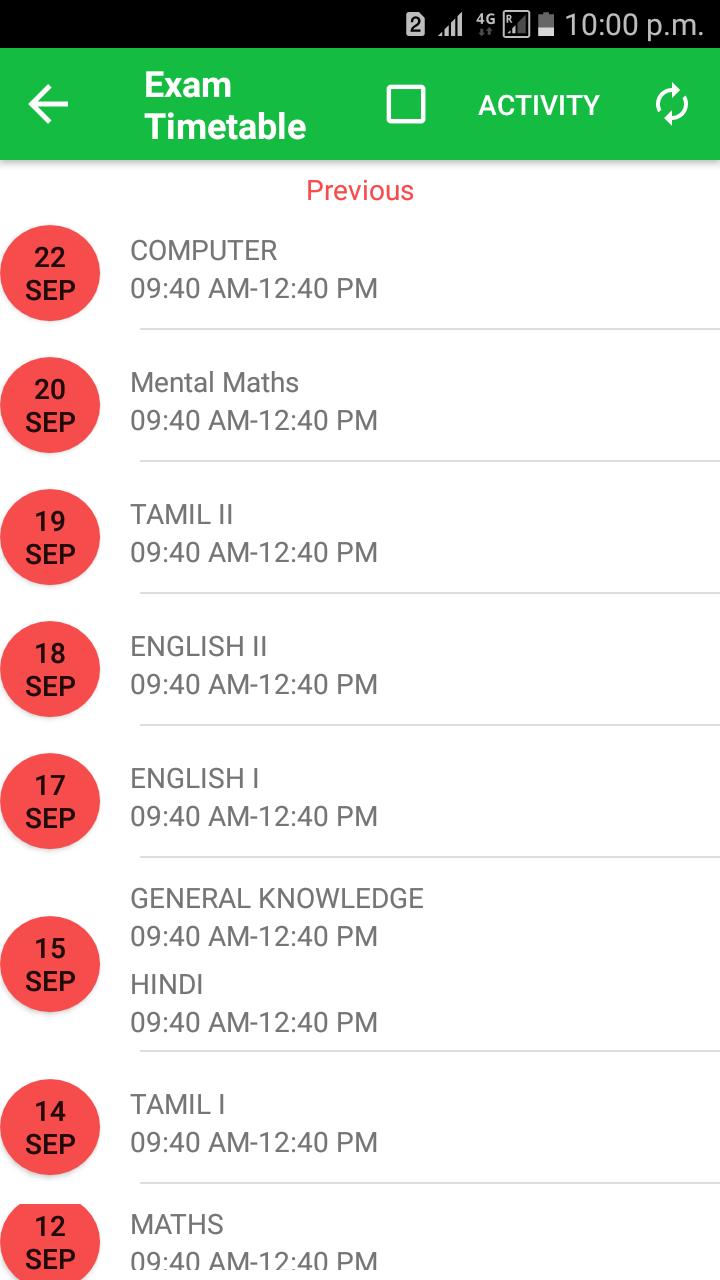Screen dimensions: 720x1280
Task: Open the ENGLISH II exam entry
Action: pos(360,667)
